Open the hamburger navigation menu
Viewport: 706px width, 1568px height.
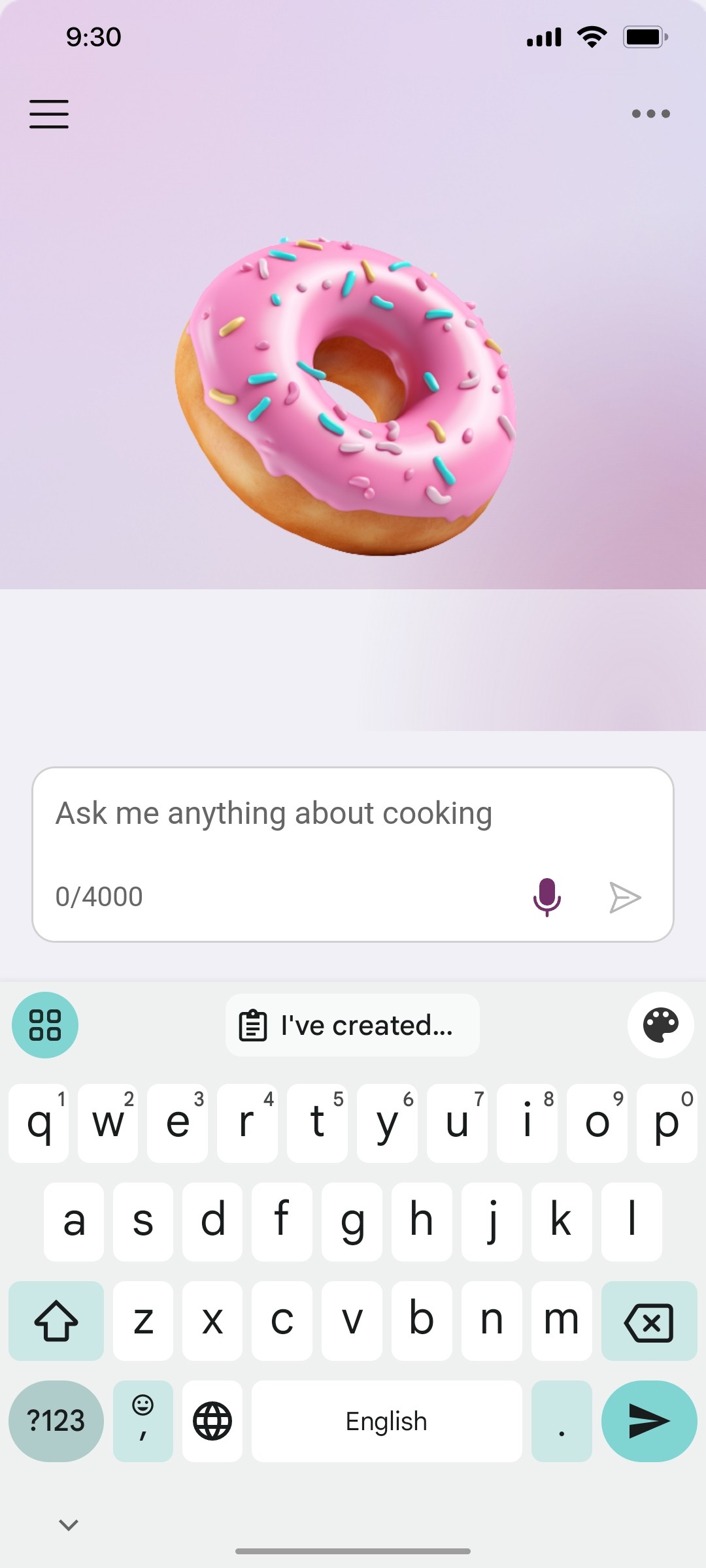(49, 114)
